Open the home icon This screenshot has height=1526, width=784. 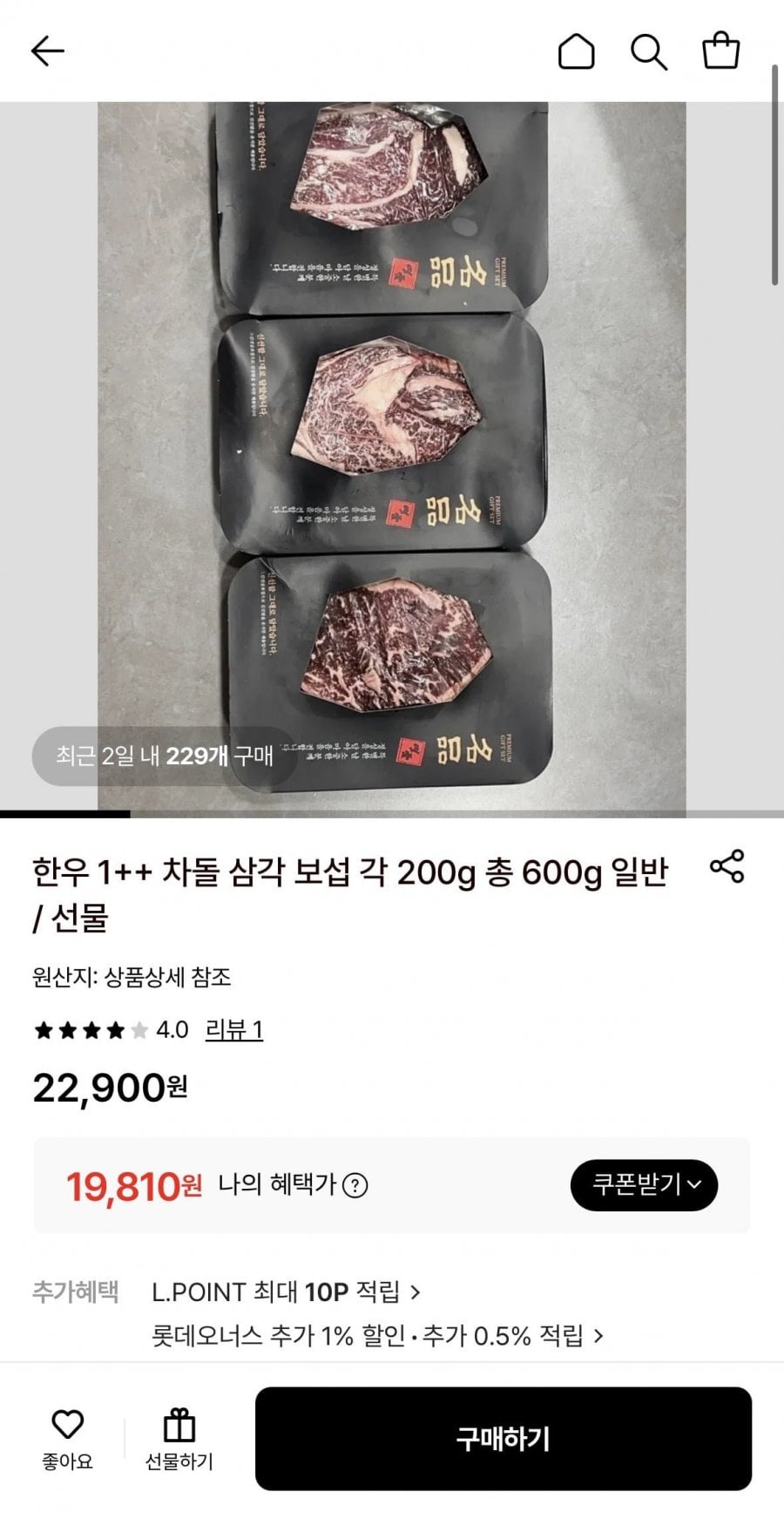(x=576, y=51)
